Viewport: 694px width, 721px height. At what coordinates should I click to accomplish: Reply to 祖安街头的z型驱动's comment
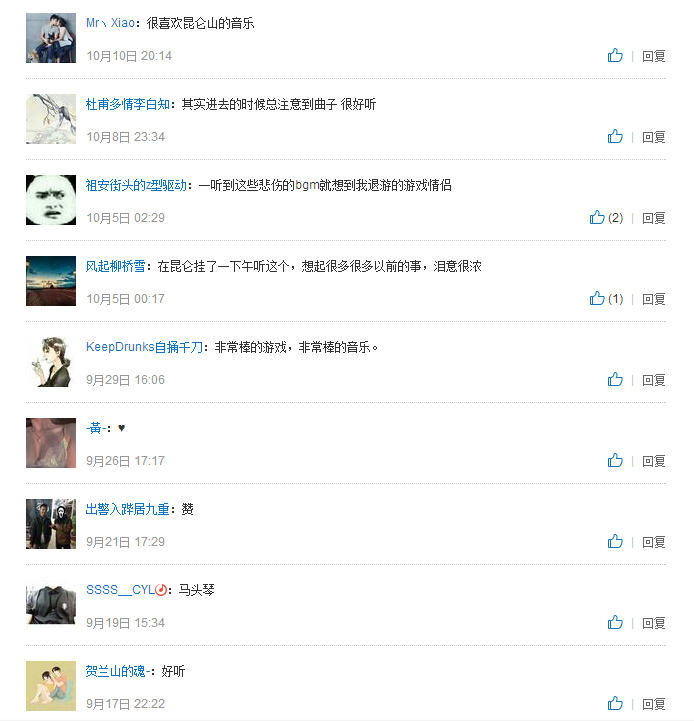[x=653, y=218]
